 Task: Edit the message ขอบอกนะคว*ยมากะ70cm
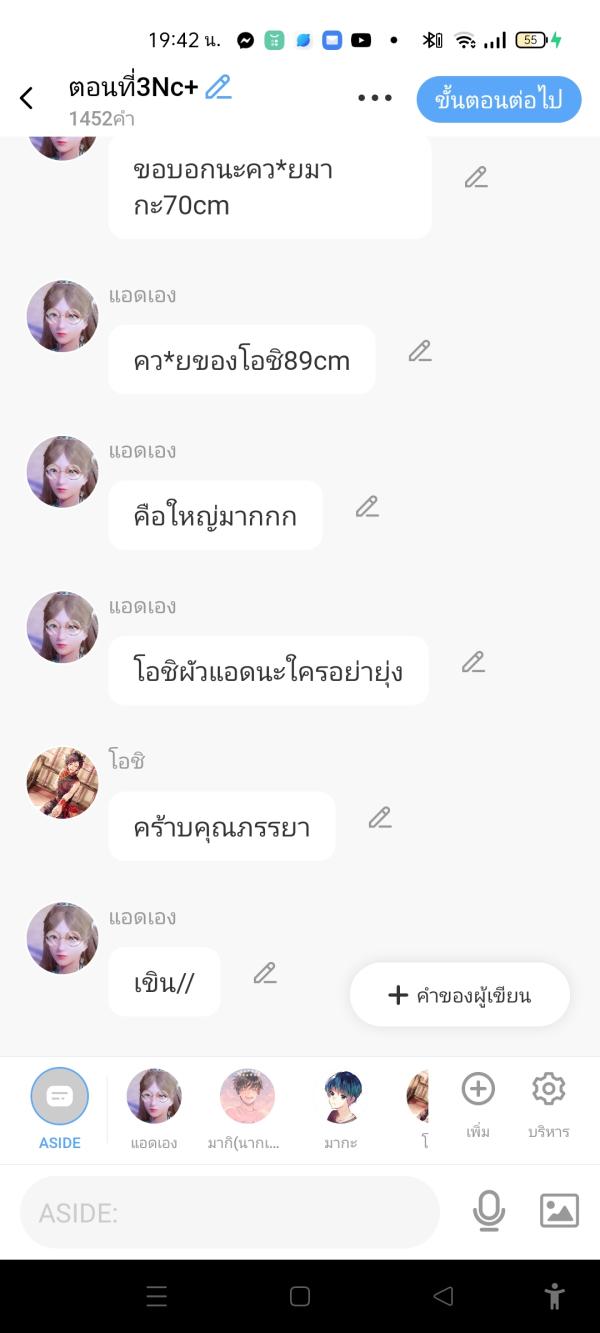coord(476,178)
